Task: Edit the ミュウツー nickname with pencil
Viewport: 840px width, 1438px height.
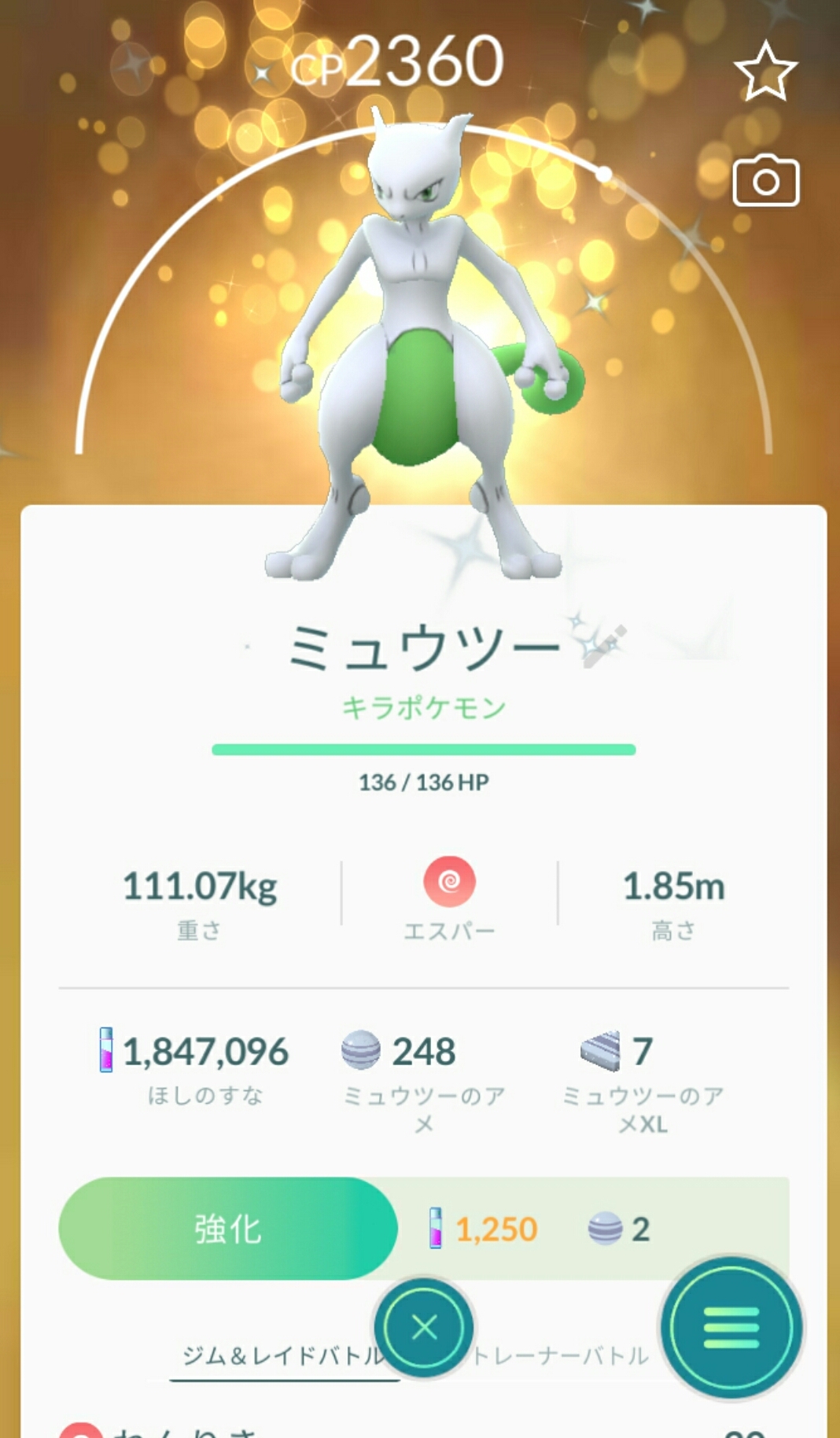Action: click(605, 647)
